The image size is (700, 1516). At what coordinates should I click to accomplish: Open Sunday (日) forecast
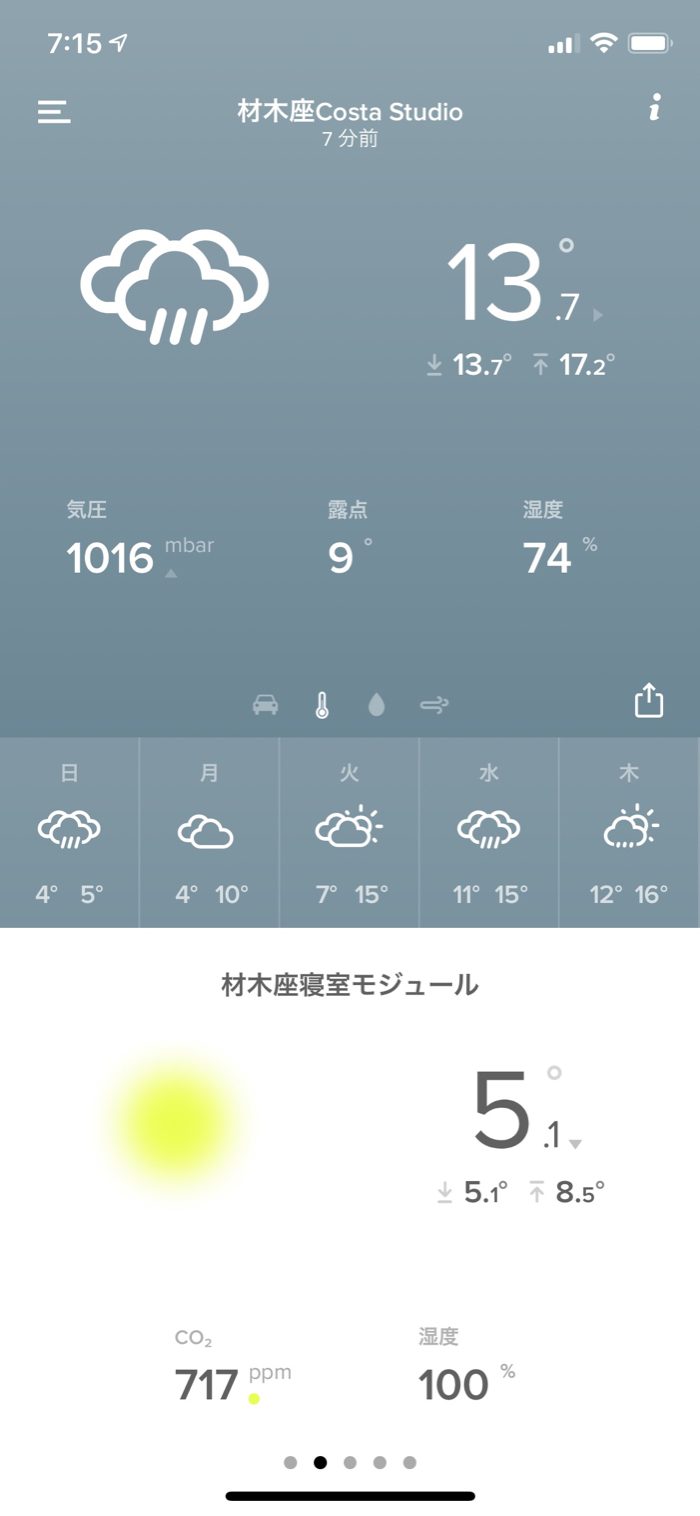coord(69,832)
